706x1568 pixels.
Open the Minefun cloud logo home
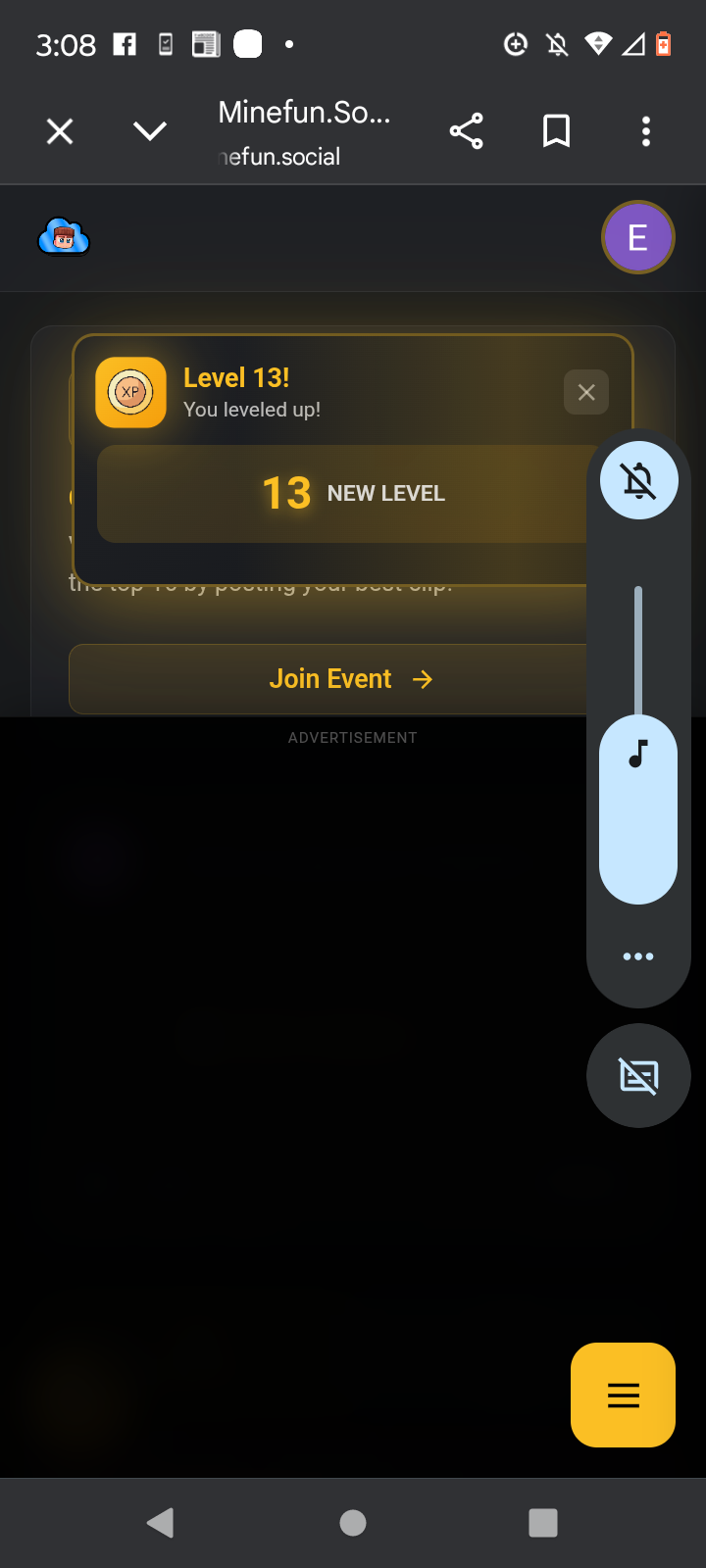point(64,237)
